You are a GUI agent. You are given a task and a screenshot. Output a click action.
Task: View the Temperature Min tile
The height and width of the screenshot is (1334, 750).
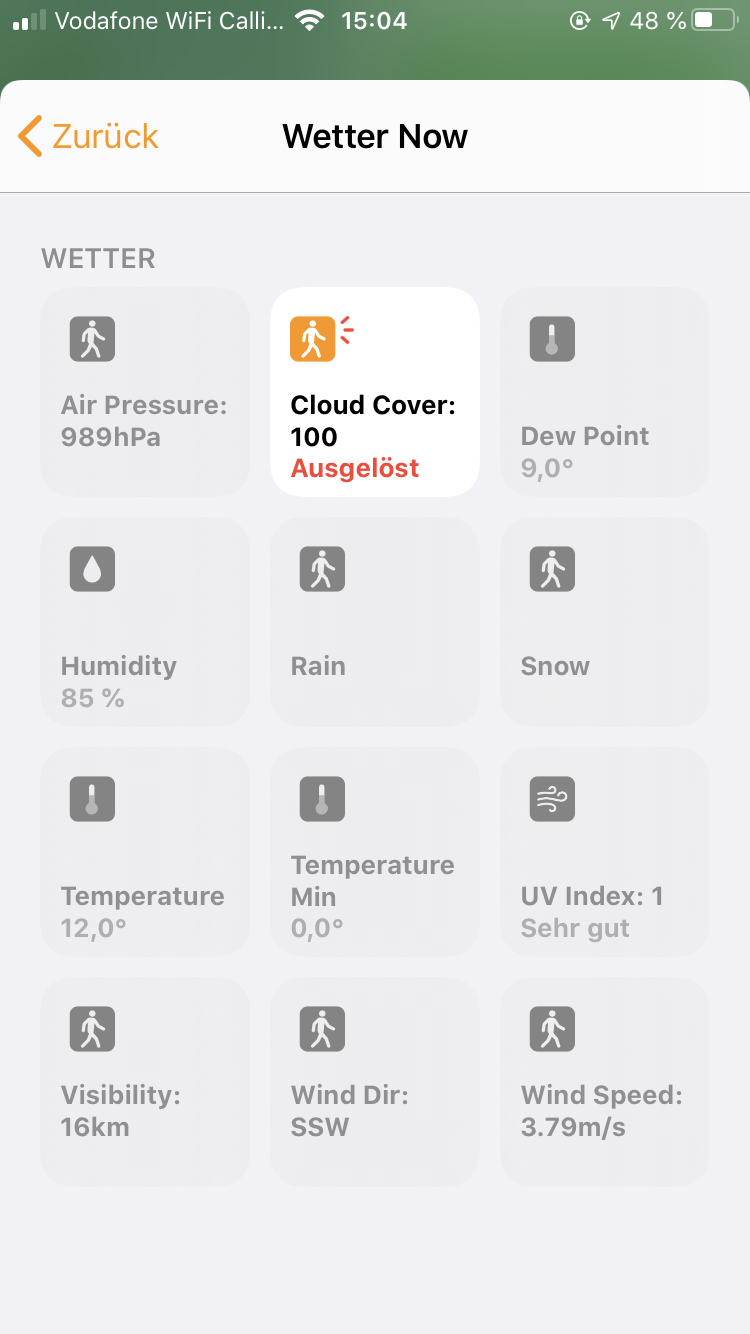(375, 852)
